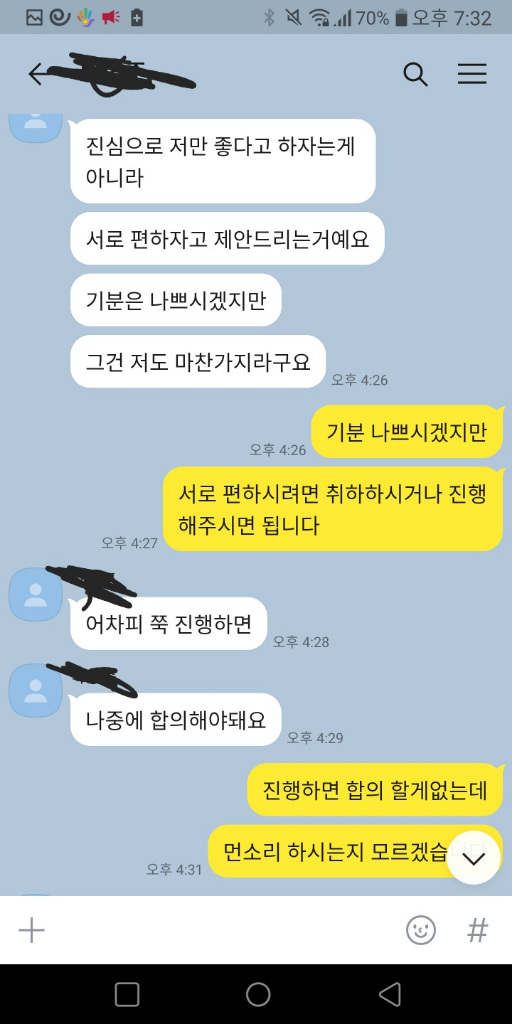
Task: Tap the hashtag search icon
Action: click(477, 929)
